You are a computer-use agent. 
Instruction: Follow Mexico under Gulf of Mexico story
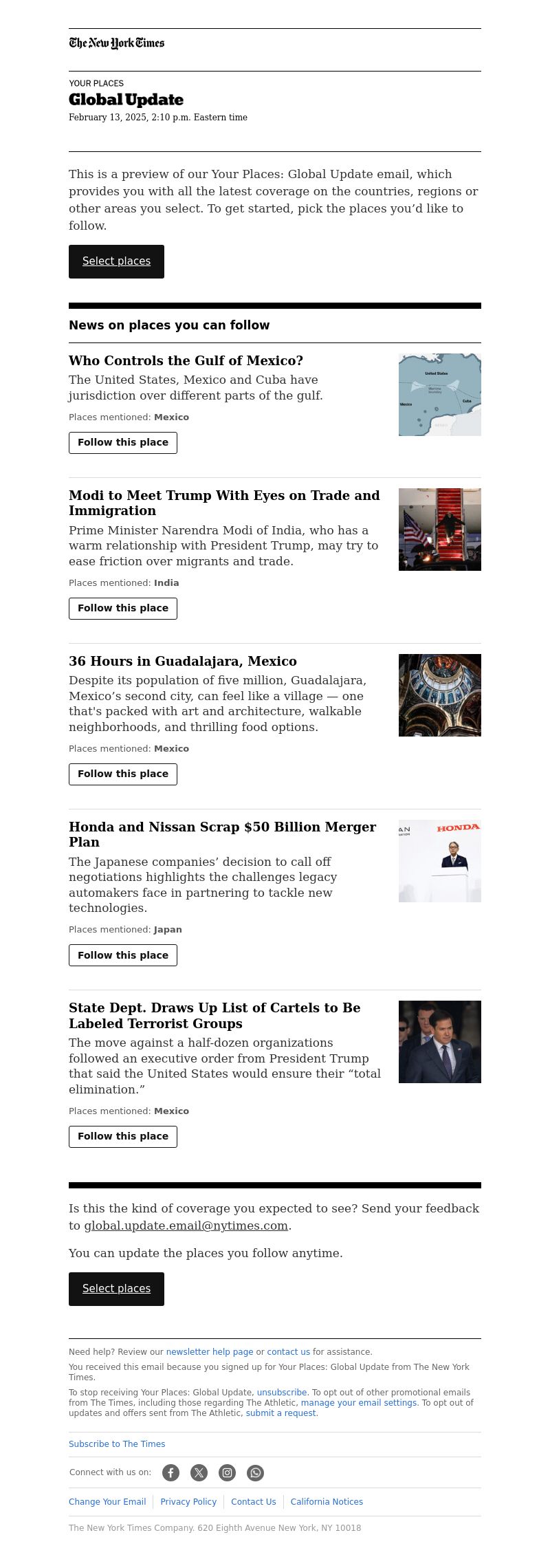122,442
